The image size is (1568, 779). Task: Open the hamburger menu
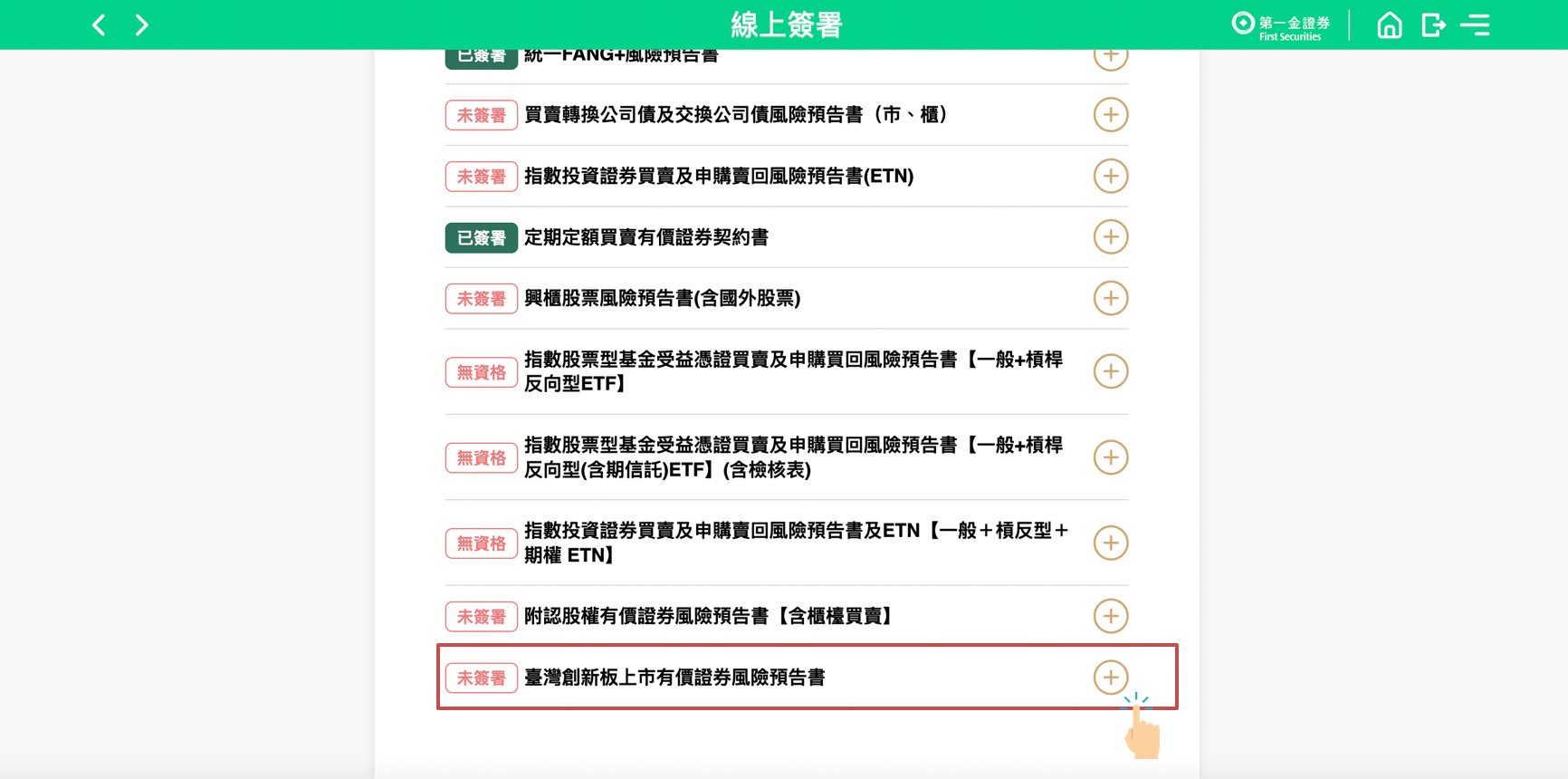1475,25
